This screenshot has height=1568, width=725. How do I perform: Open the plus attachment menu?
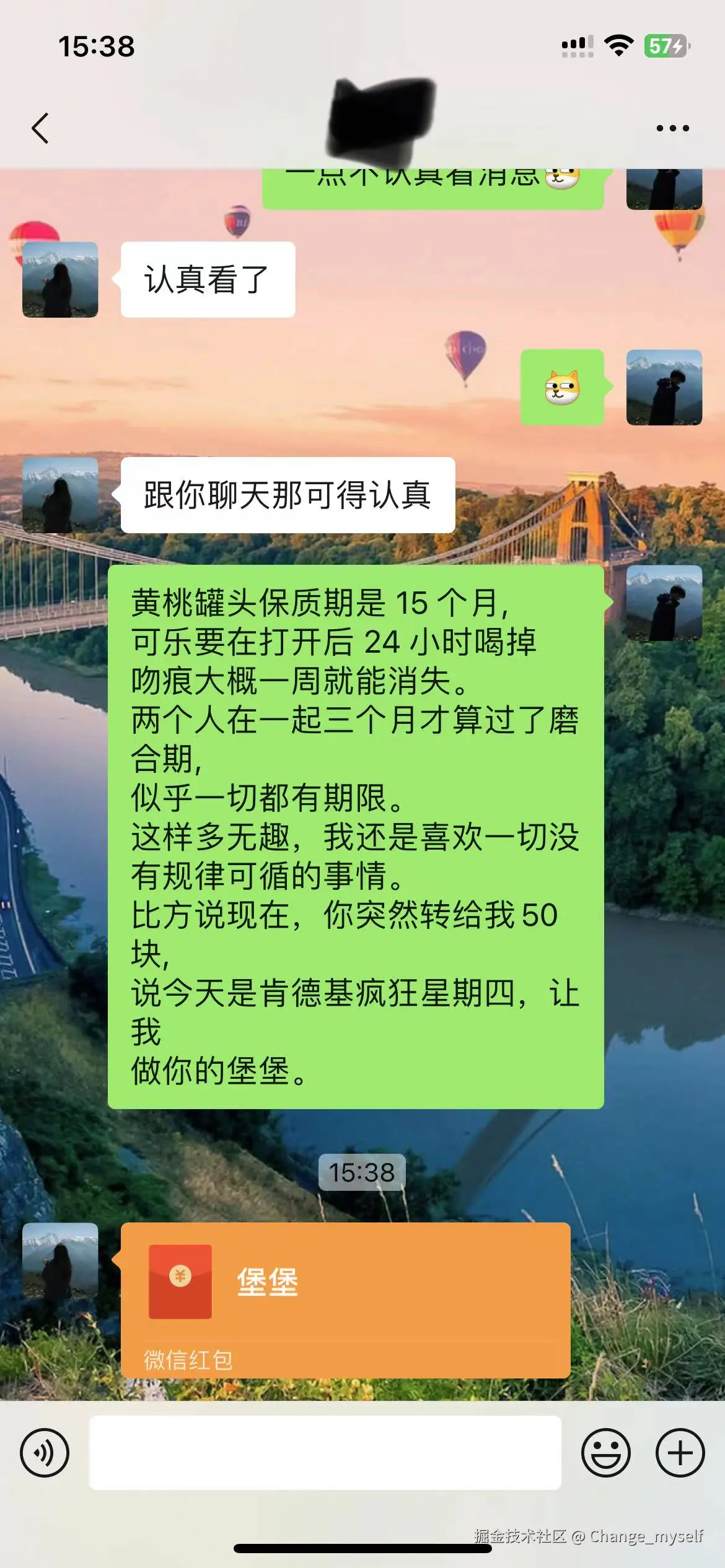[680, 1453]
